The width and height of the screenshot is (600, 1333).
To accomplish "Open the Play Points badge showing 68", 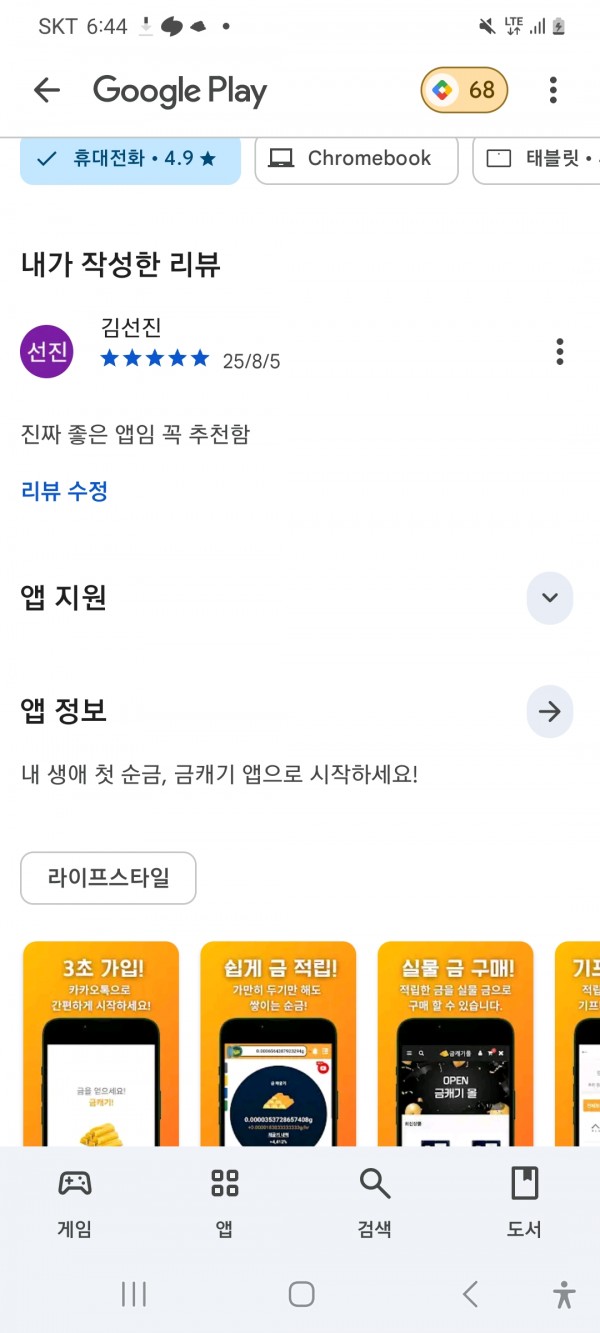I will (x=465, y=91).
